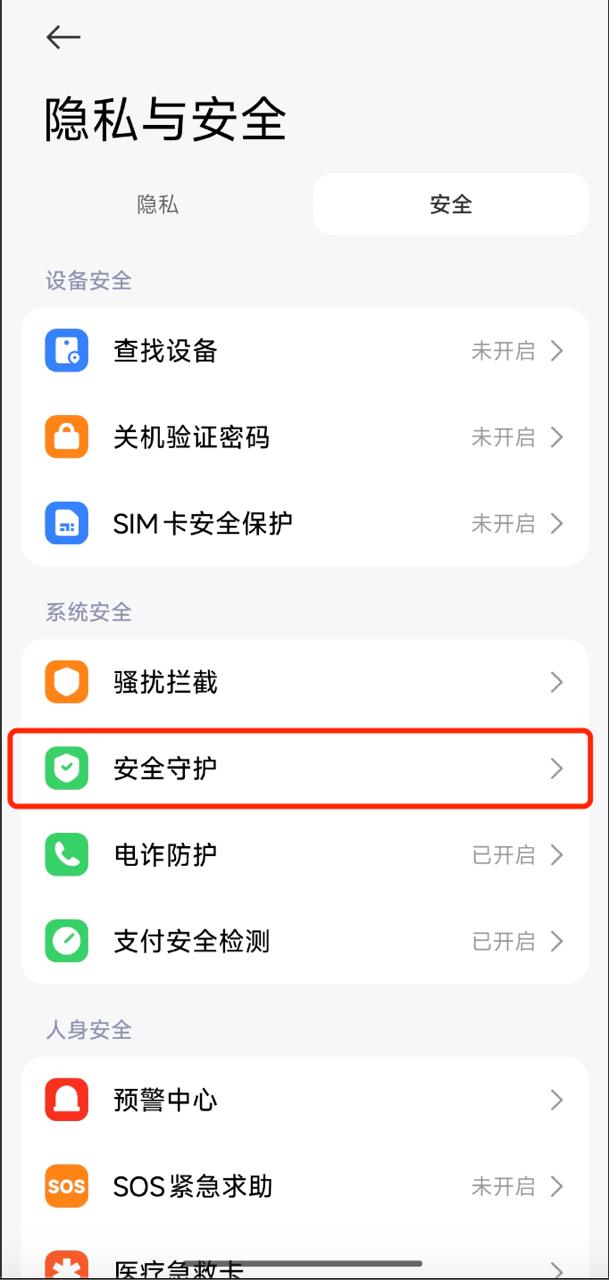Open 骚扰拦截 settings

pos(304,683)
